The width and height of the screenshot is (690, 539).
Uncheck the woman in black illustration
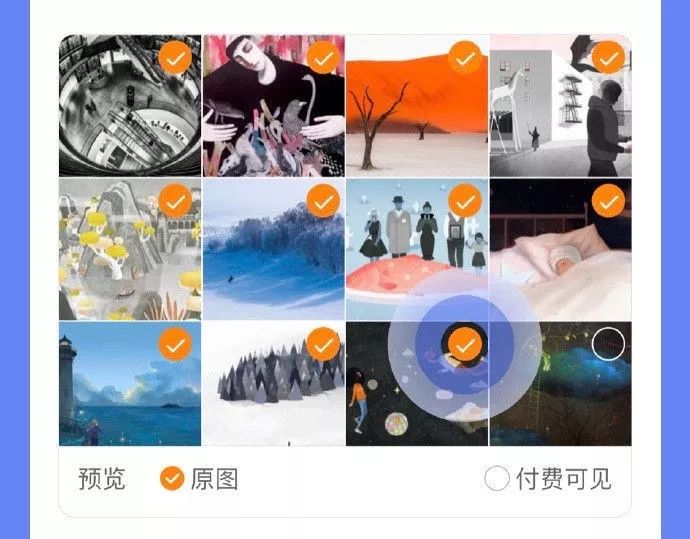pyautogui.click(x=322, y=59)
